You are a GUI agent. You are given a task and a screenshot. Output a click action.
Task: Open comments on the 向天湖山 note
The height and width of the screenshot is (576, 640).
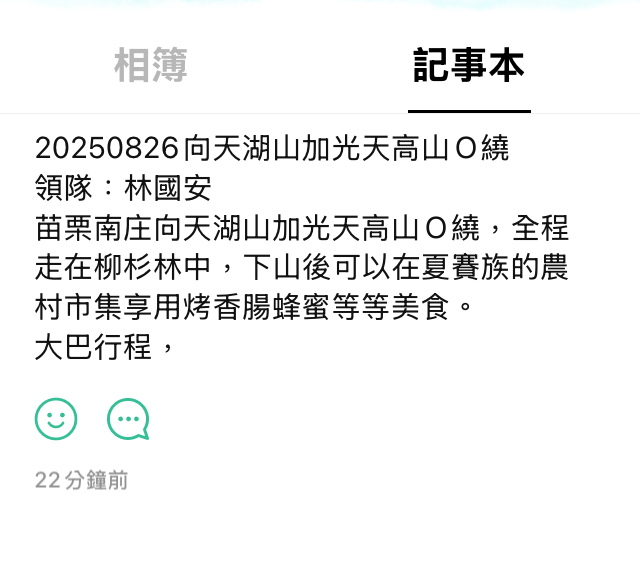point(128,419)
